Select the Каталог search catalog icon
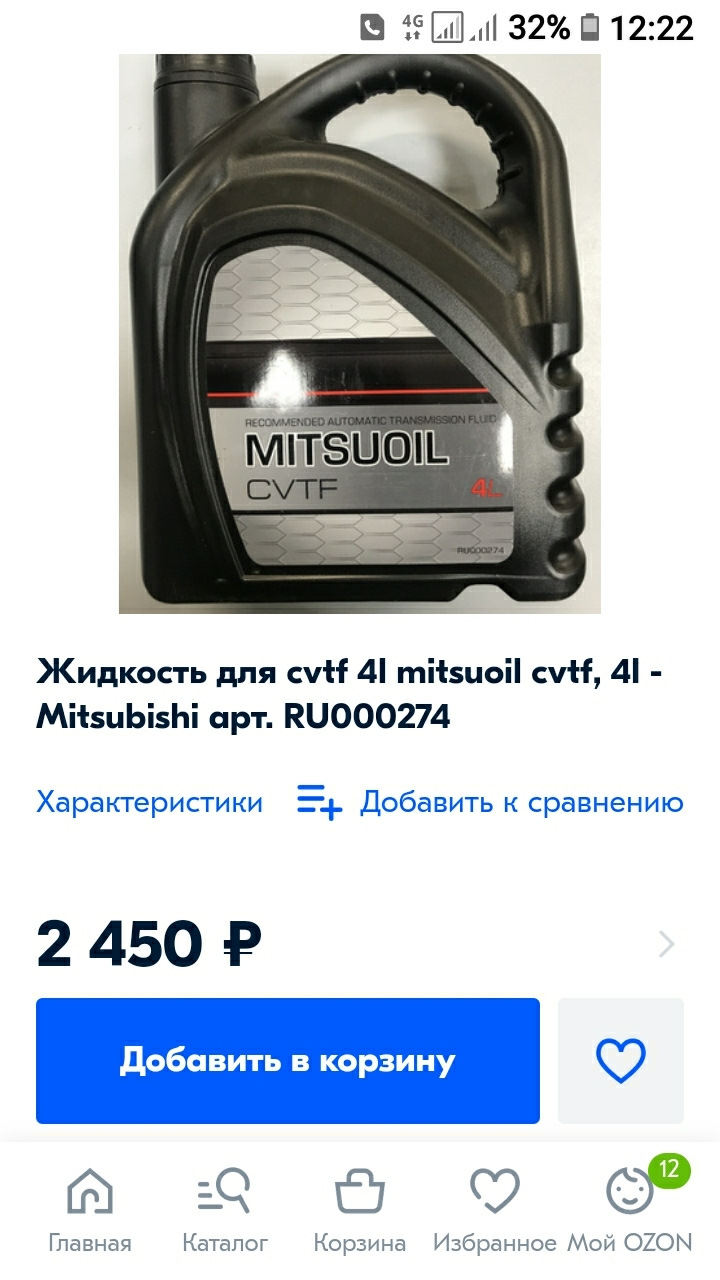The width and height of the screenshot is (720, 1280). tap(224, 1195)
